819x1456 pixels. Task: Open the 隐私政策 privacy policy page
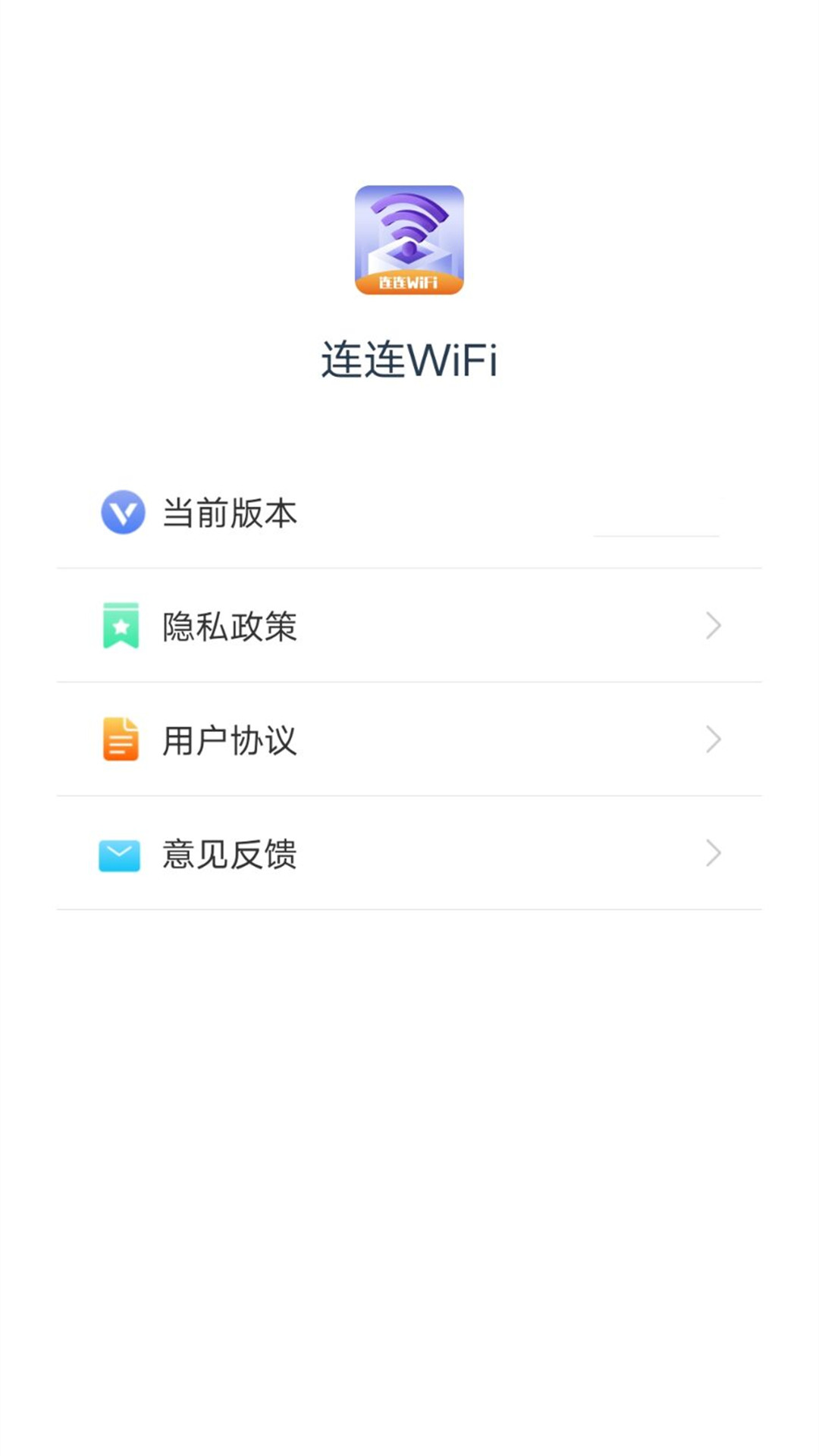tap(409, 626)
